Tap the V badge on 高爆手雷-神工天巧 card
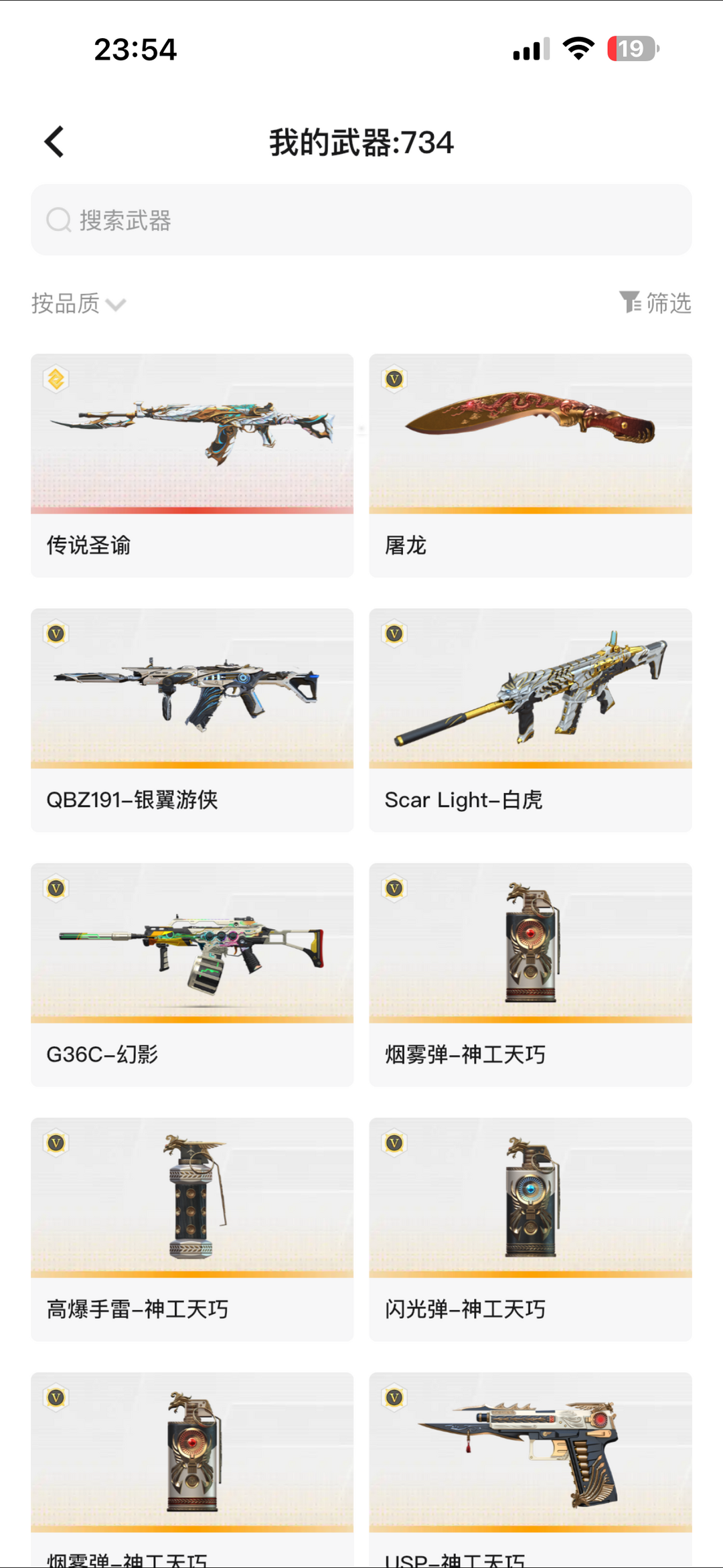Screen dimensions: 723x1568 click(56, 1143)
